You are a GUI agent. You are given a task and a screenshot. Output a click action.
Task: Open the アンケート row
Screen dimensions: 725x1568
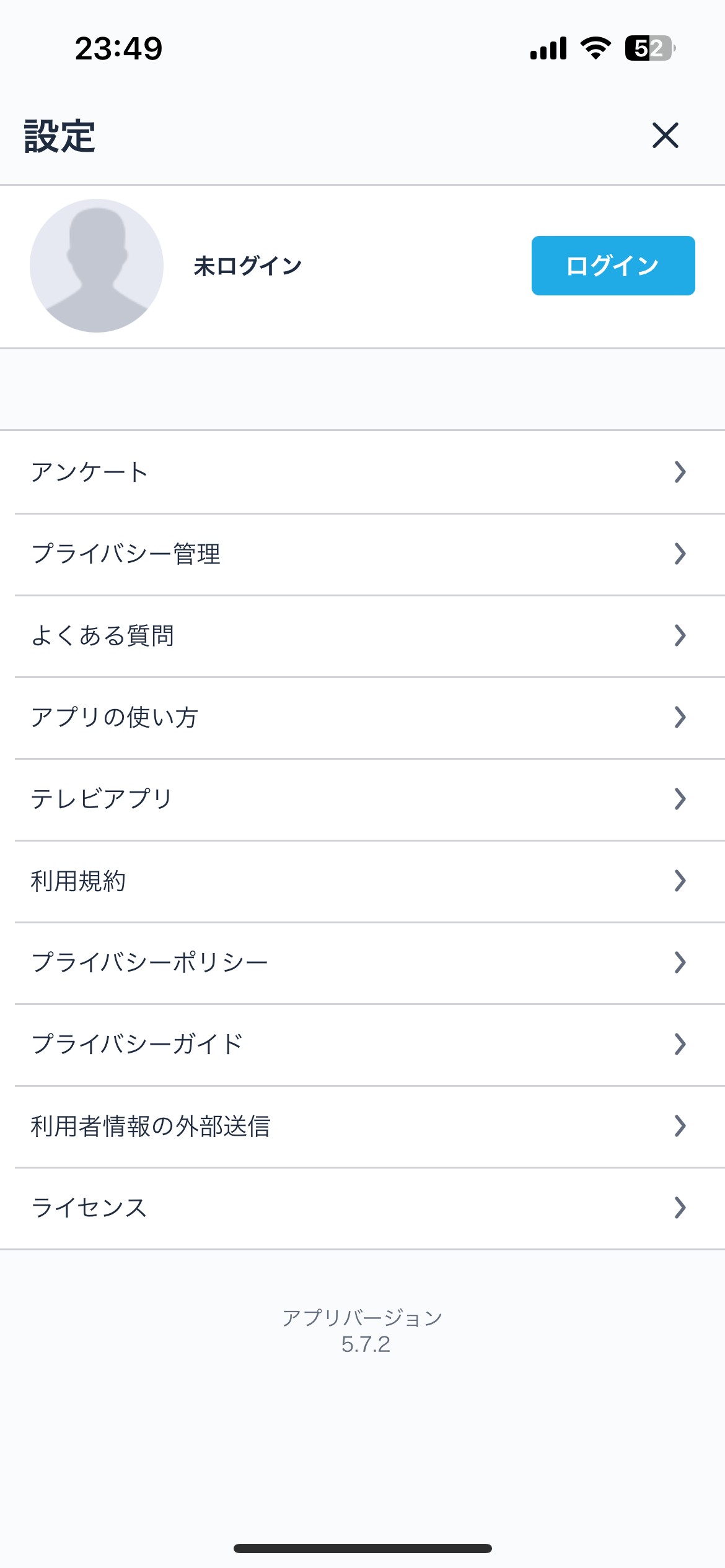pos(362,473)
